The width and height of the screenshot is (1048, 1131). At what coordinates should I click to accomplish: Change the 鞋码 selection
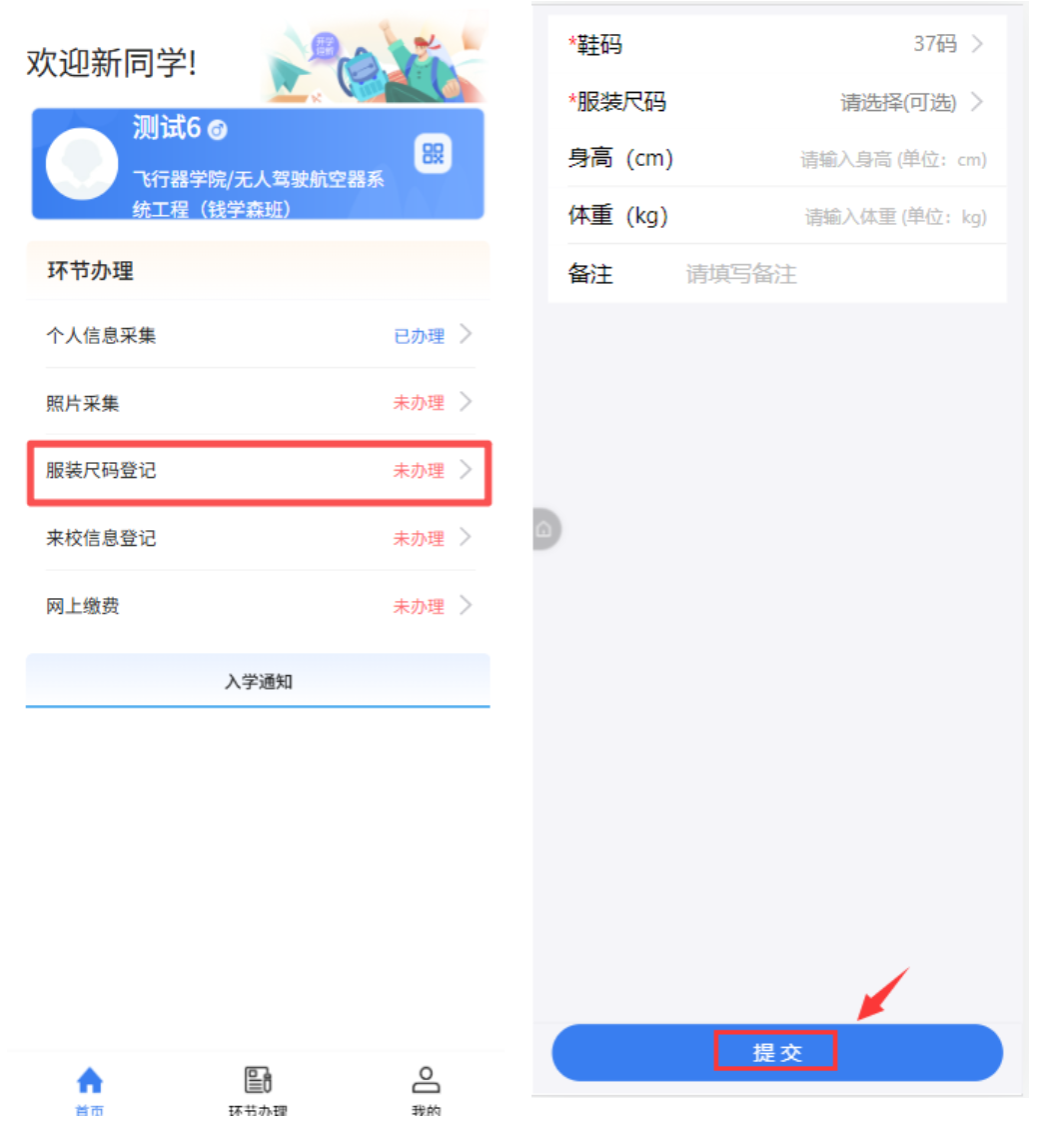(946, 44)
